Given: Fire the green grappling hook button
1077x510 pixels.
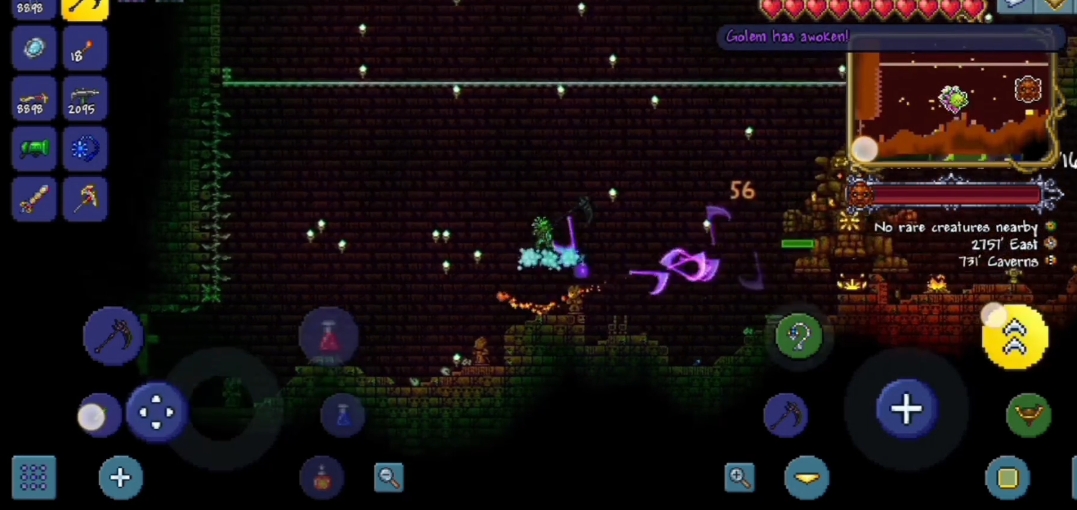Looking at the screenshot, I should 798,337.
